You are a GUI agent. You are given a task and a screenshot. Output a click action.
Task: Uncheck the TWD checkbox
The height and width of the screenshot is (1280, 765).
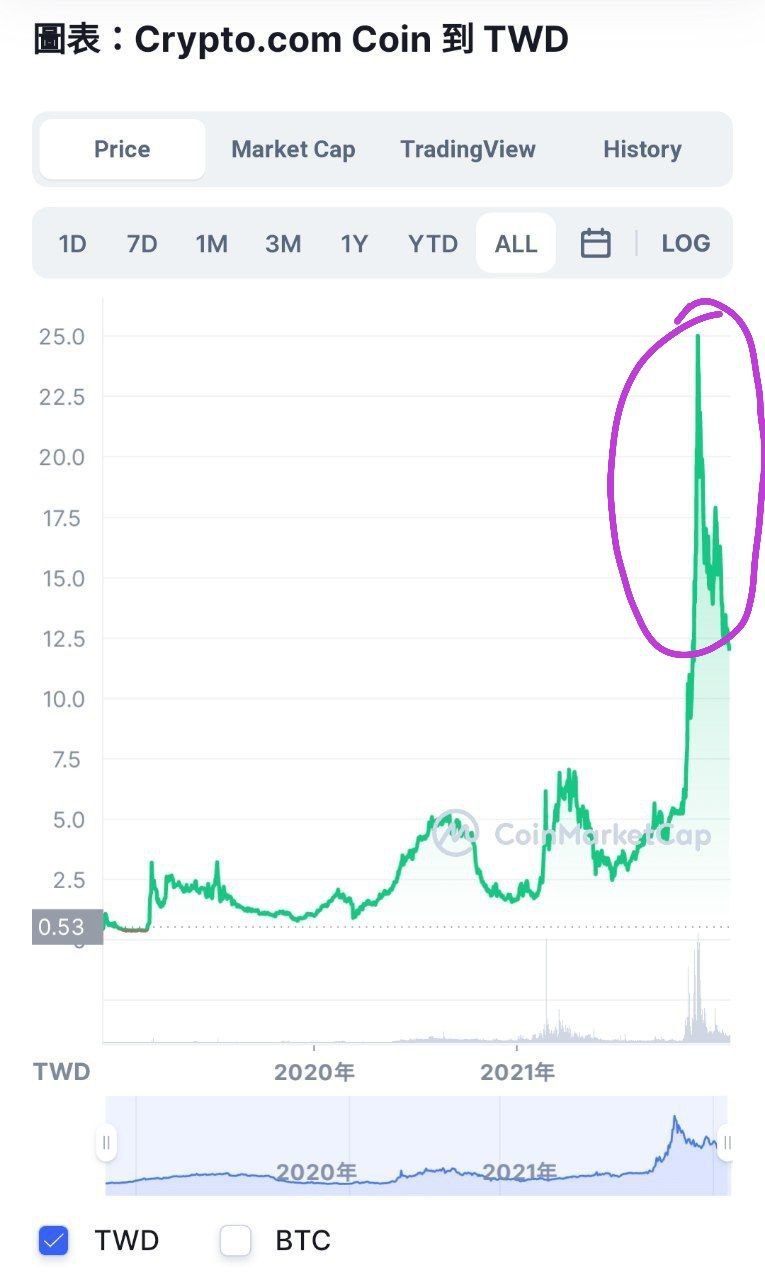coord(53,1241)
